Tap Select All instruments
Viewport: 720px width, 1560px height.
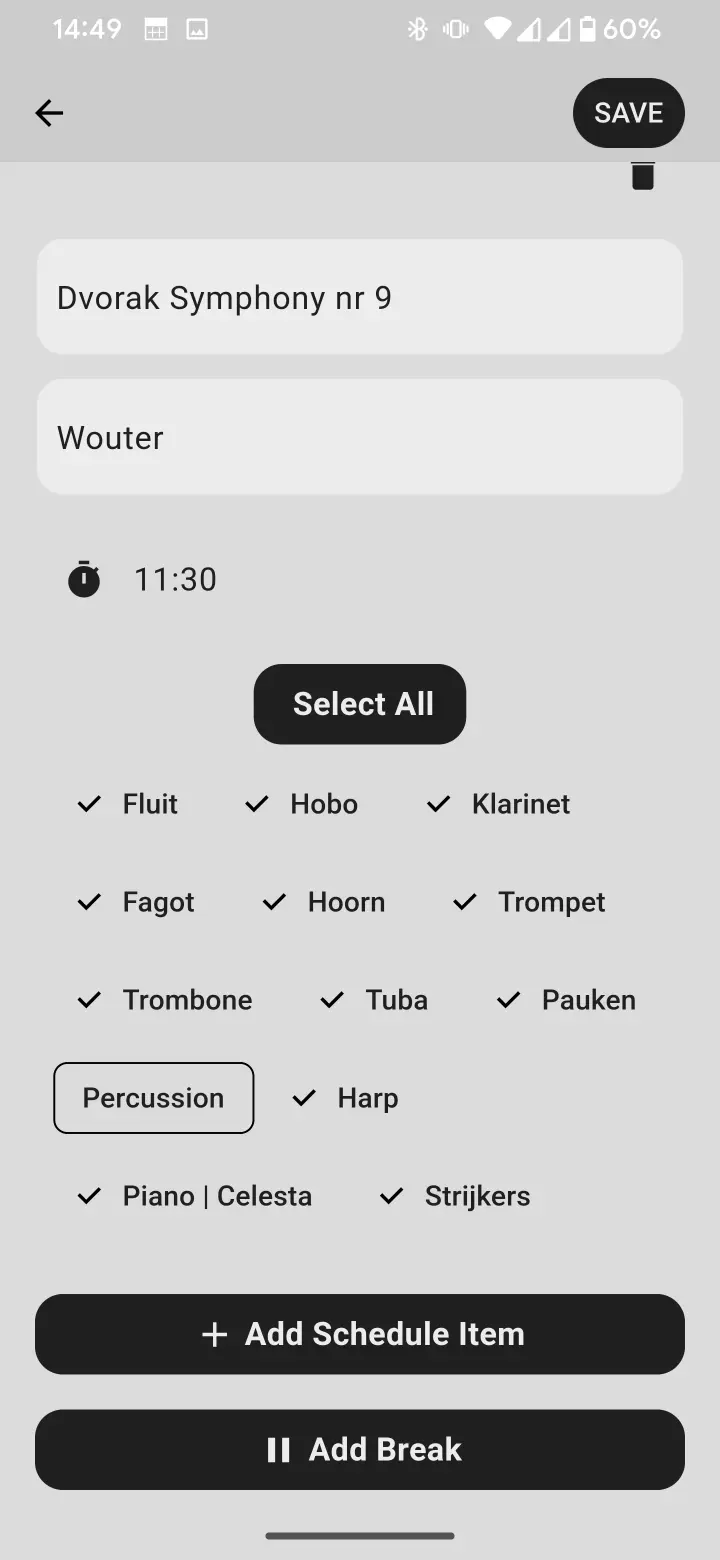(360, 704)
